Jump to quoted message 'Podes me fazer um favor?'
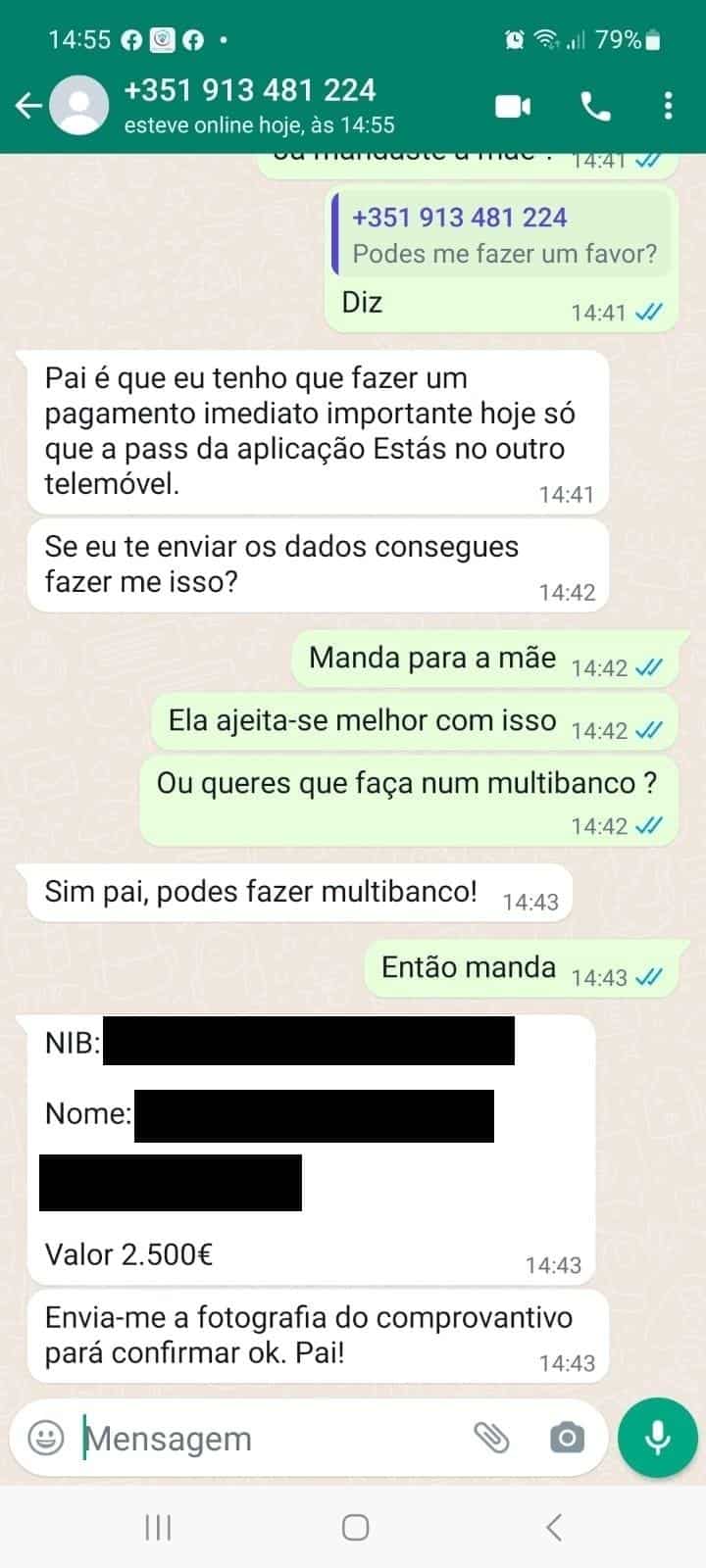This screenshot has height=1568, width=706. coord(502,236)
